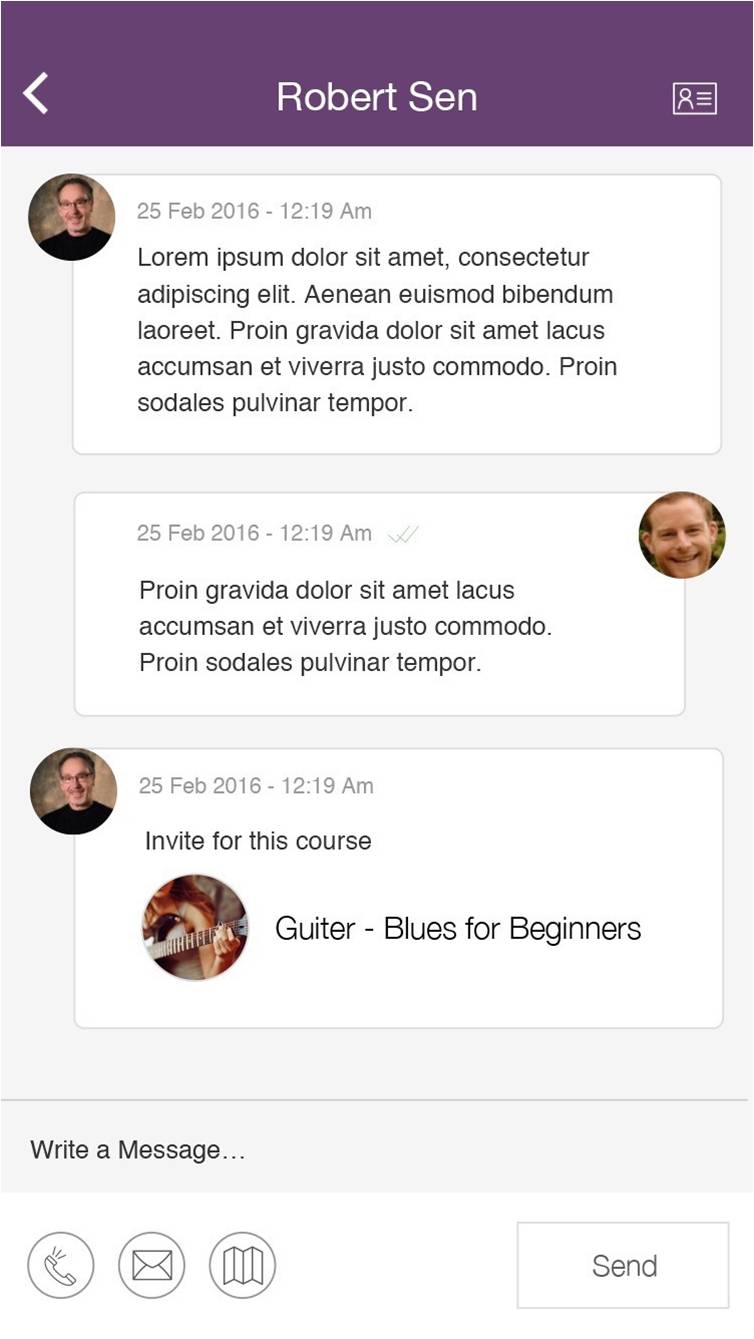
Task: Go back using the header arrow
Action: [36, 94]
